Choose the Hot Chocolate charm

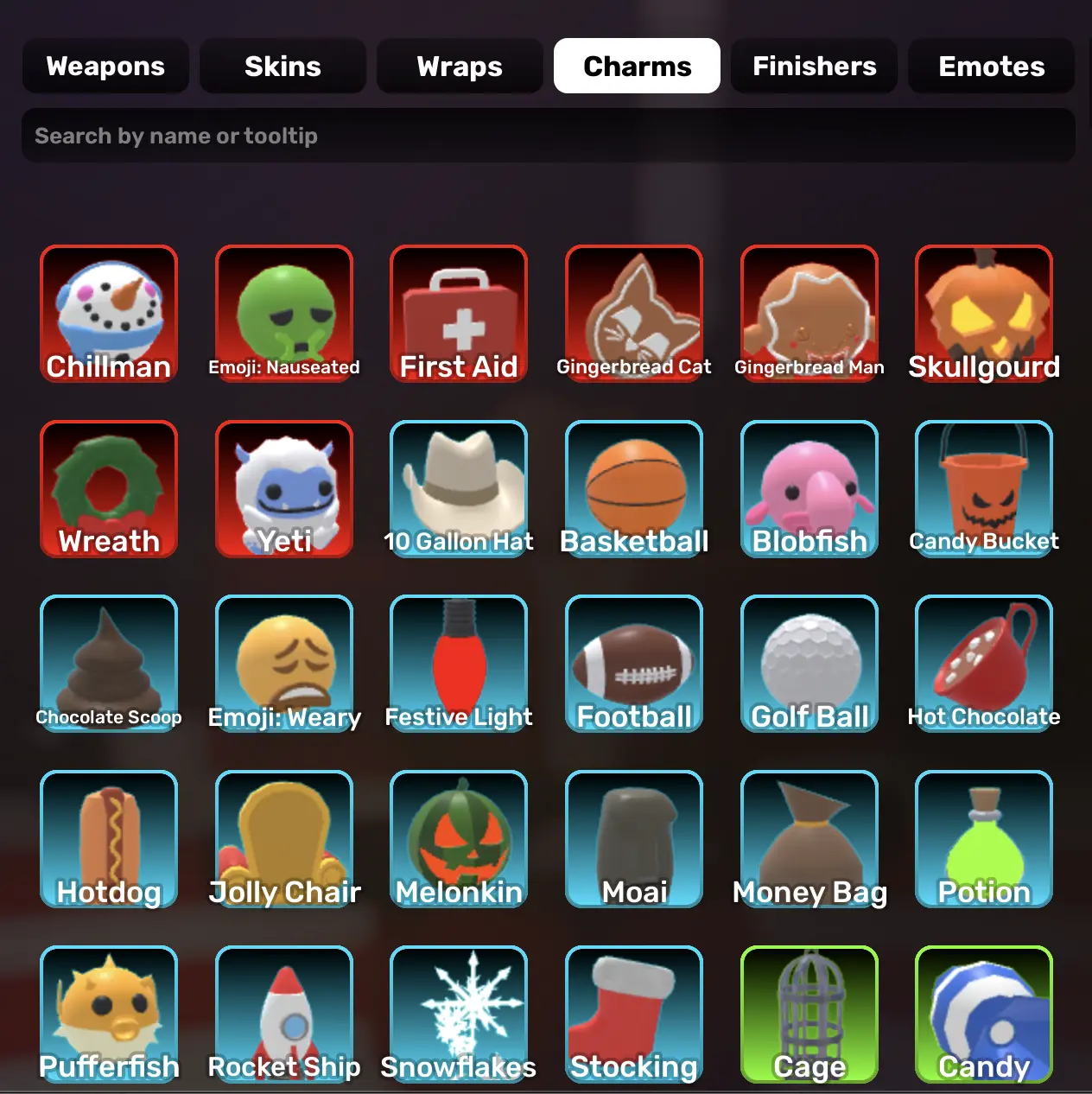[984, 664]
